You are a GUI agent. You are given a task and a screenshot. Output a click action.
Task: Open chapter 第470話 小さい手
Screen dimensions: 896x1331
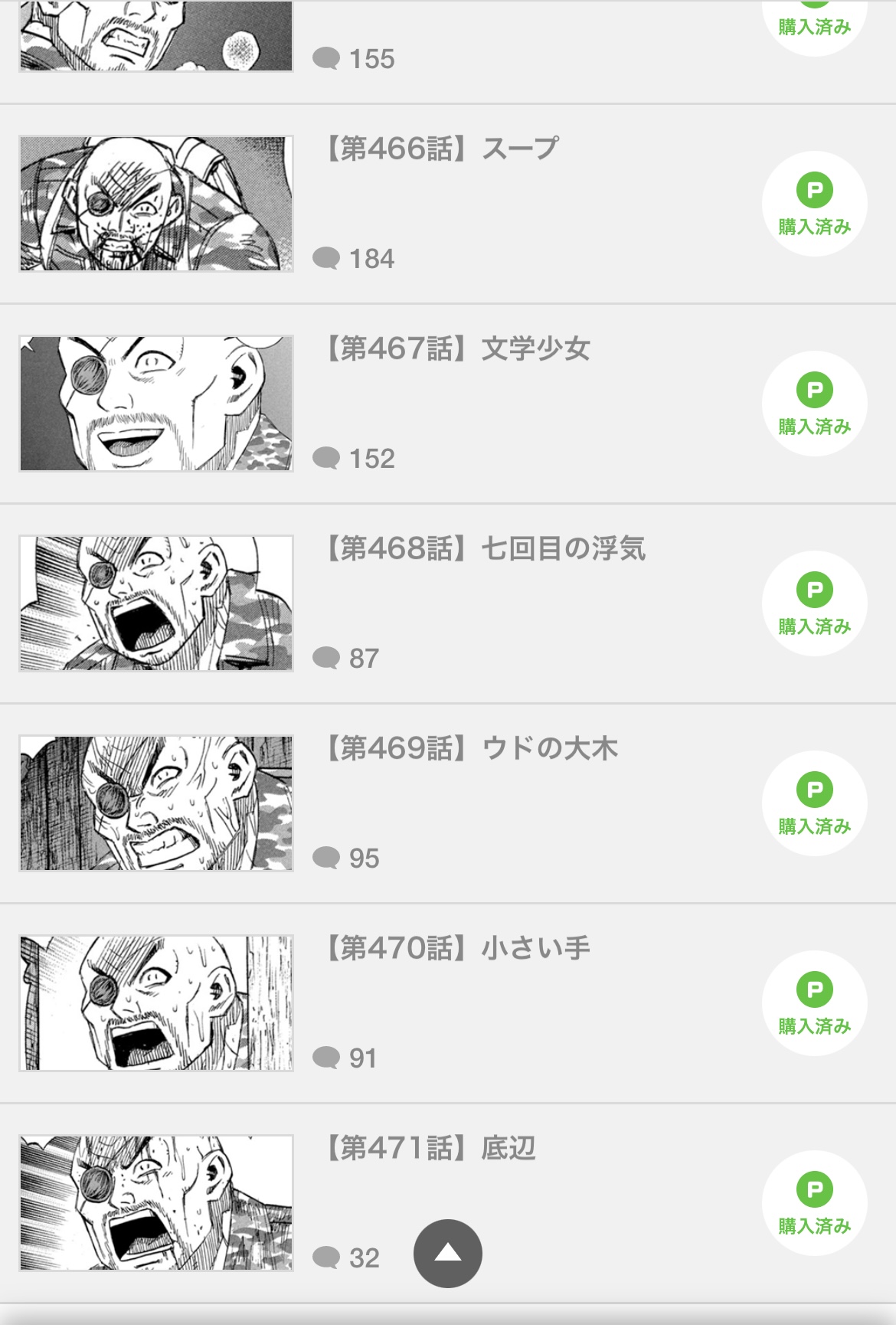(x=458, y=948)
